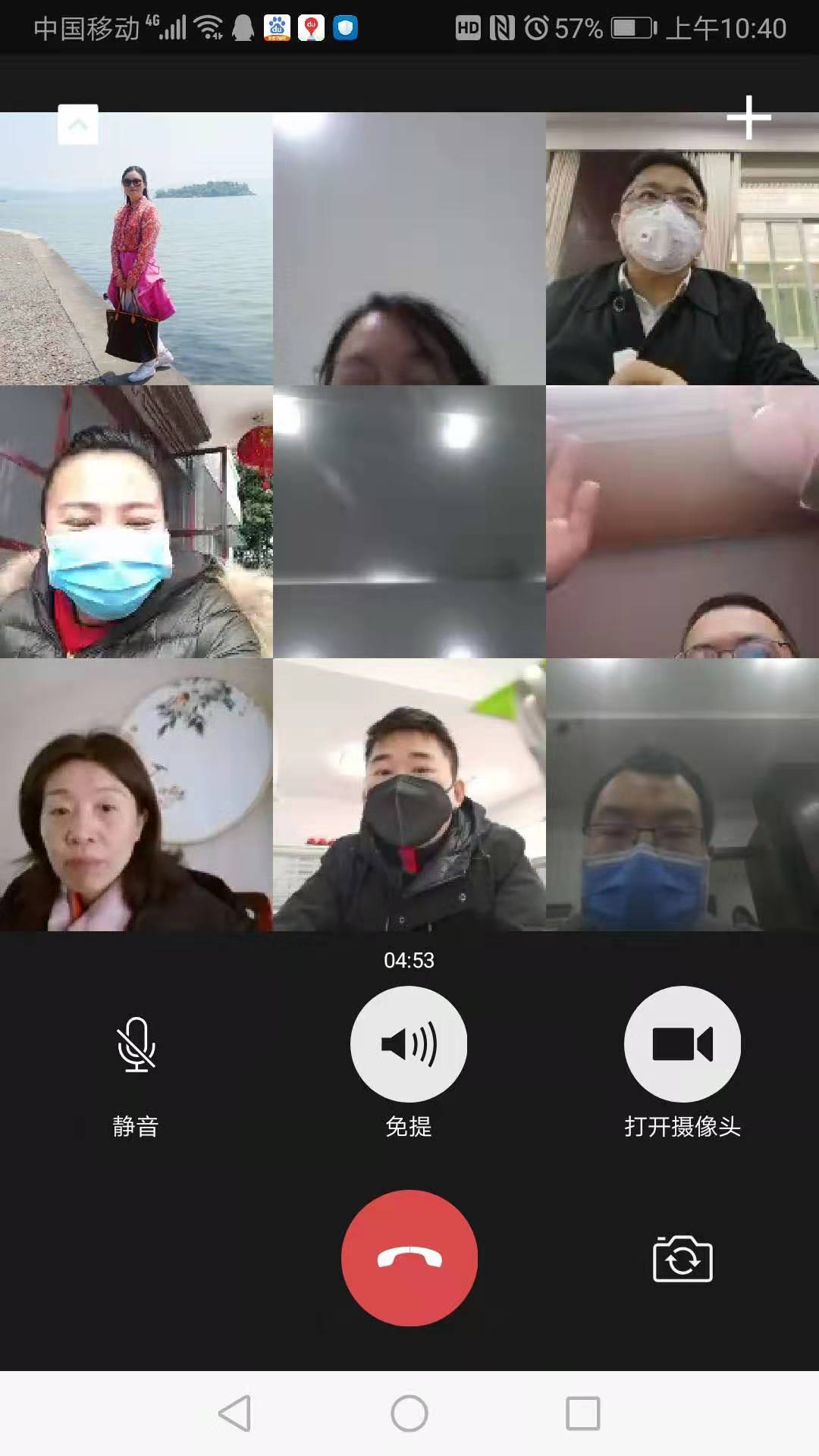Add a participant with the plus icon
Screen dimensions: 819x1456
(748, 118)
